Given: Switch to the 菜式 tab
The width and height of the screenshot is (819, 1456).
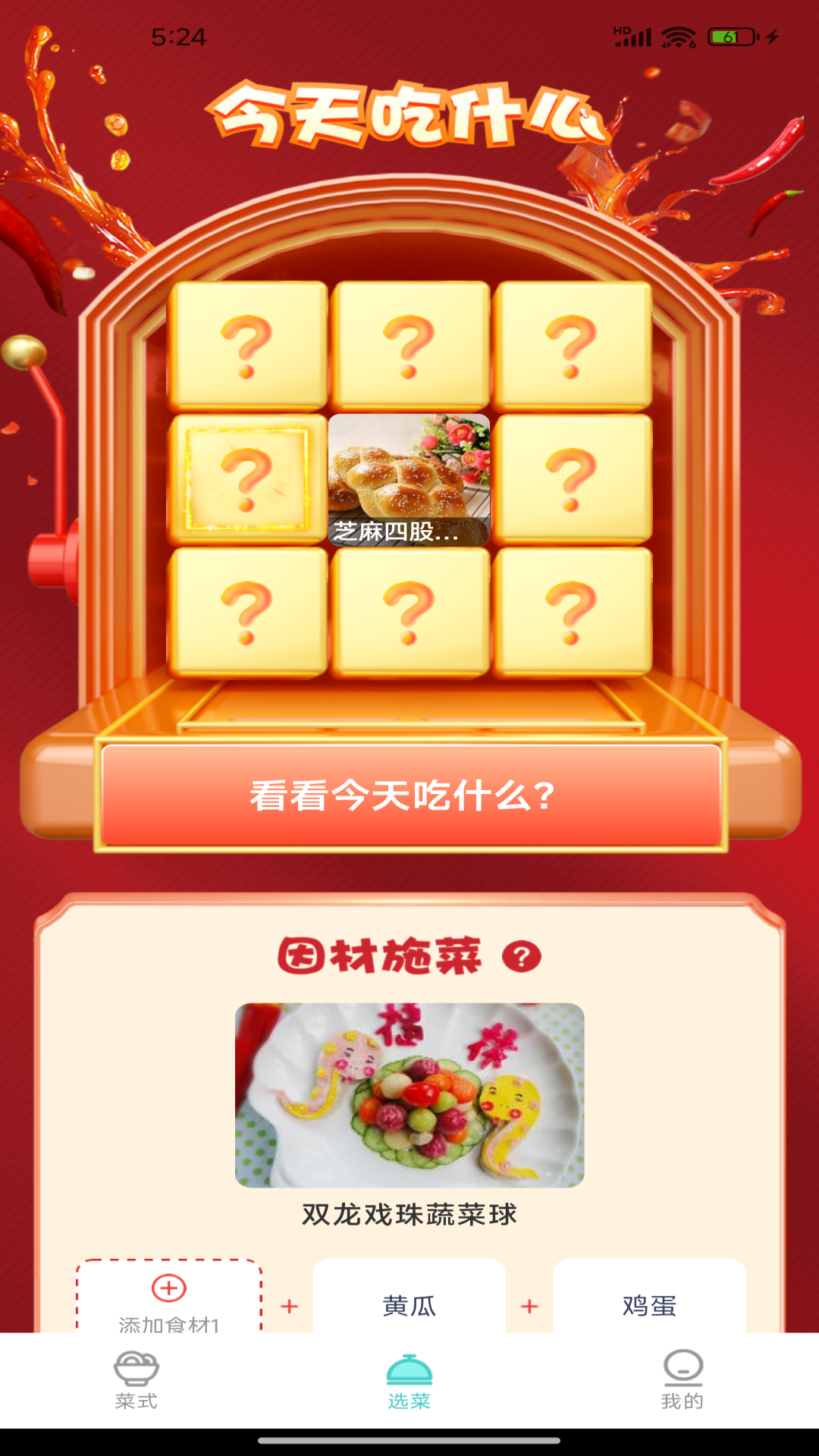Looking at the screenshot, I should click(x=136, y=1380).
